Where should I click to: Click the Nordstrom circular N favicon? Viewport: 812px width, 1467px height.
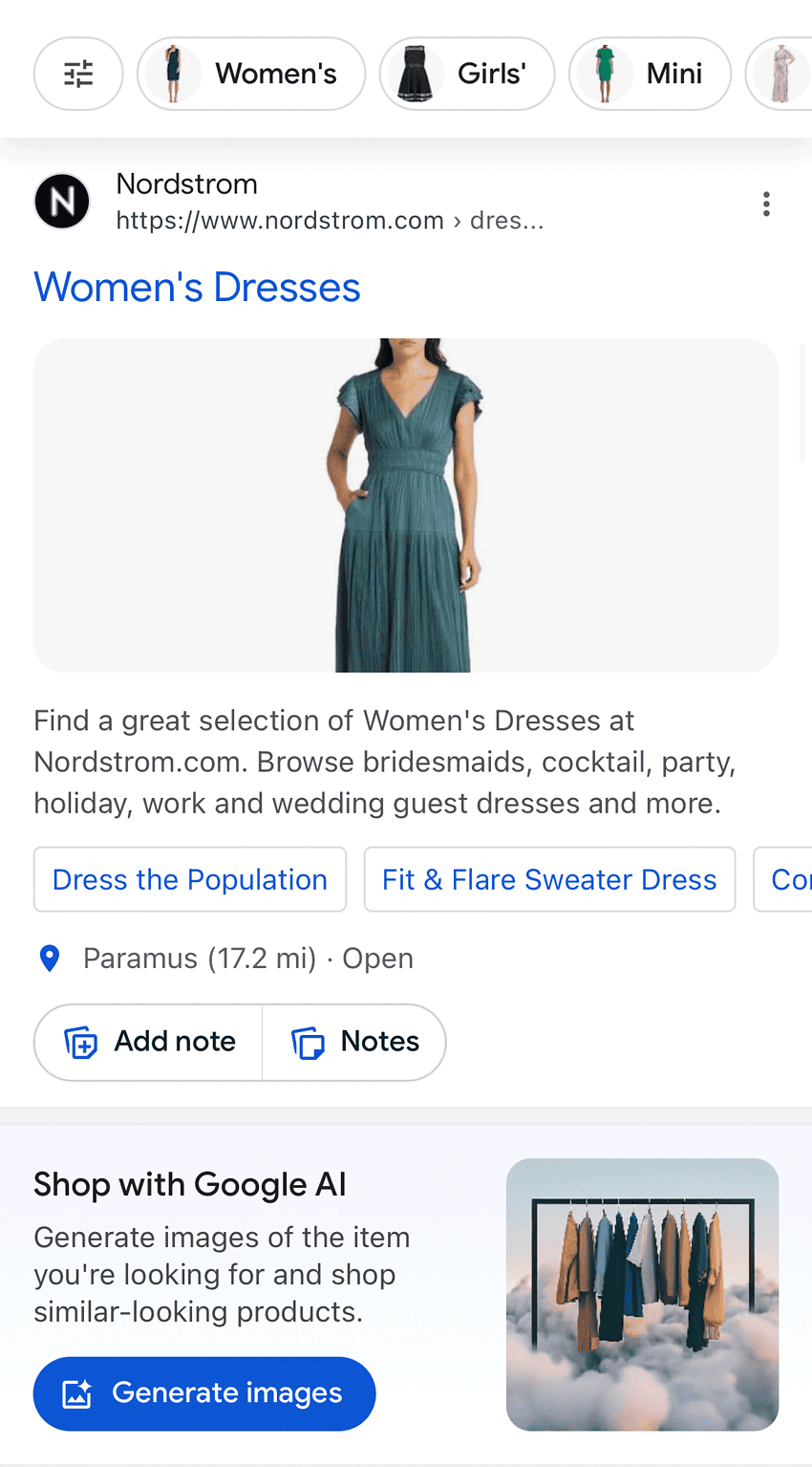coord(61,201)
